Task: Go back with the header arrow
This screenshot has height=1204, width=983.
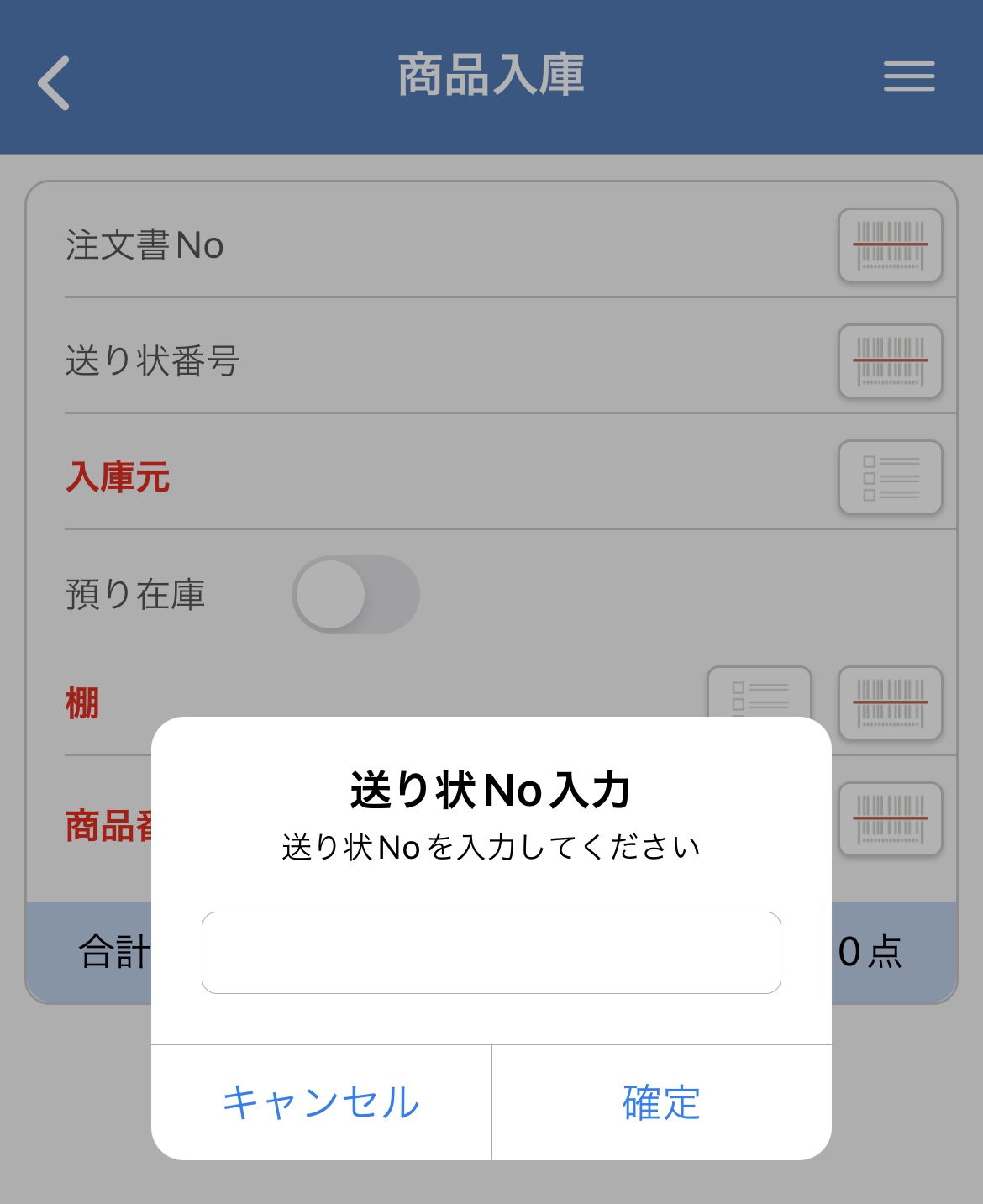Action: [55, 82]
